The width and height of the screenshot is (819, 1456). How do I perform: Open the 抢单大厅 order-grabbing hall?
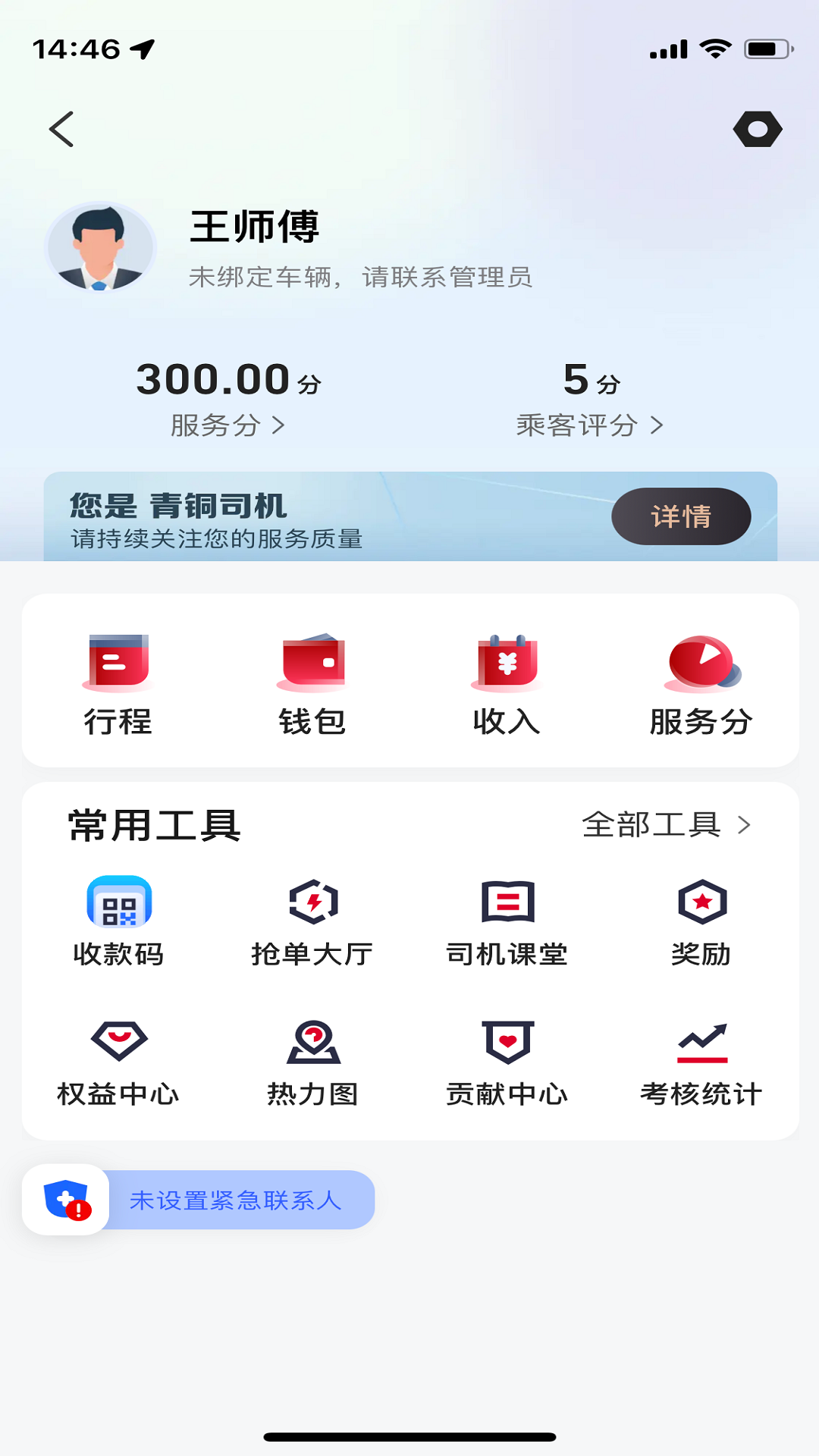point(312,918)
